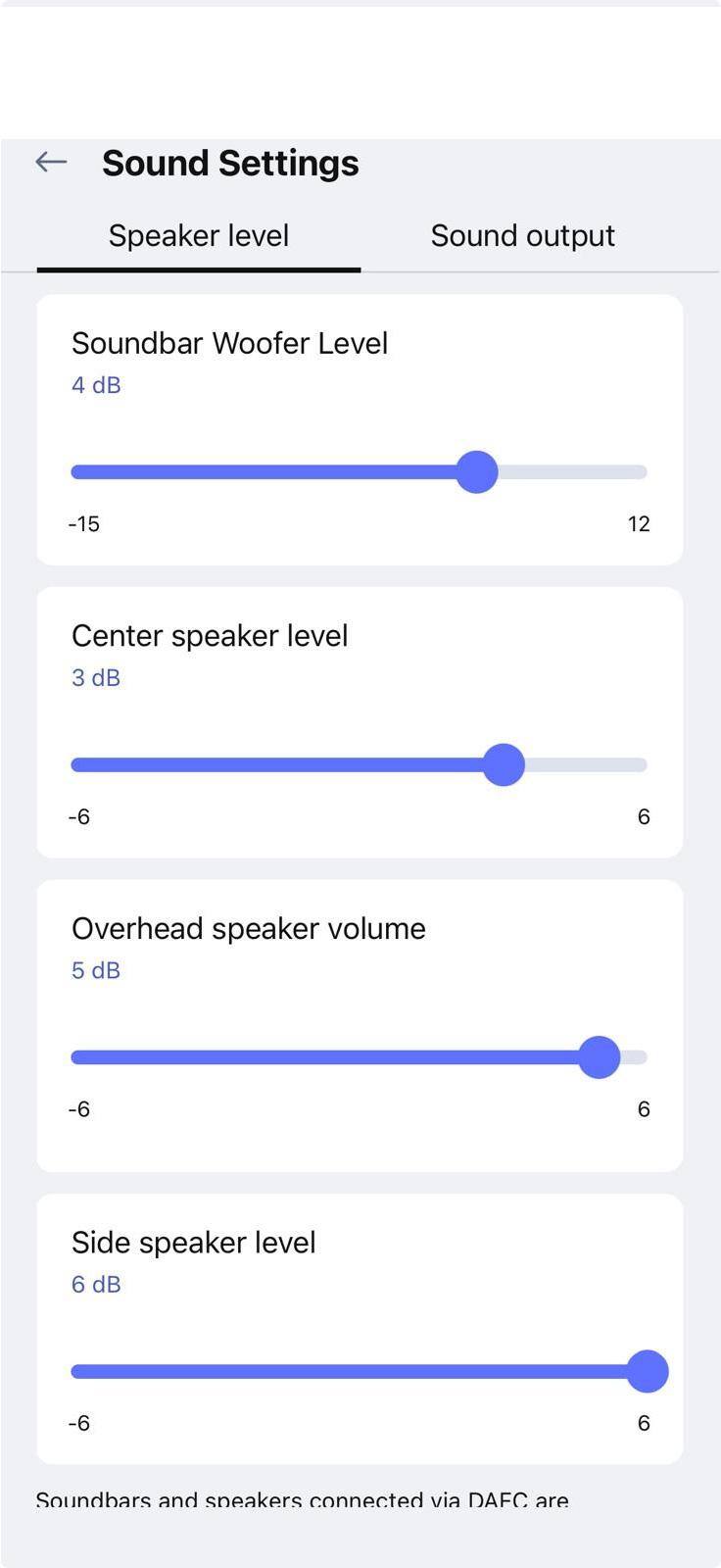This screenshot has width=721, height=1568.
Task: Tap the Side speaker level slider
Action: [x=647, y=1371]
